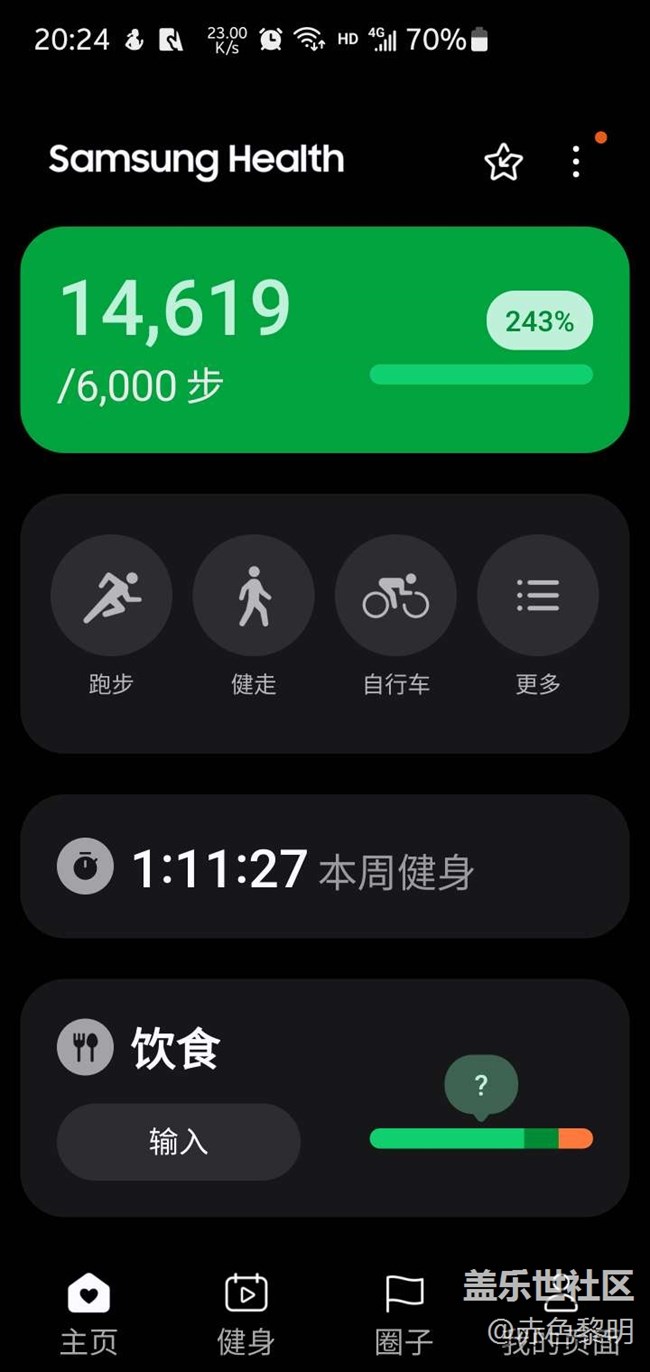Switch to the 圈子 tab
Screen dimensions: 650x1372
404,1312
